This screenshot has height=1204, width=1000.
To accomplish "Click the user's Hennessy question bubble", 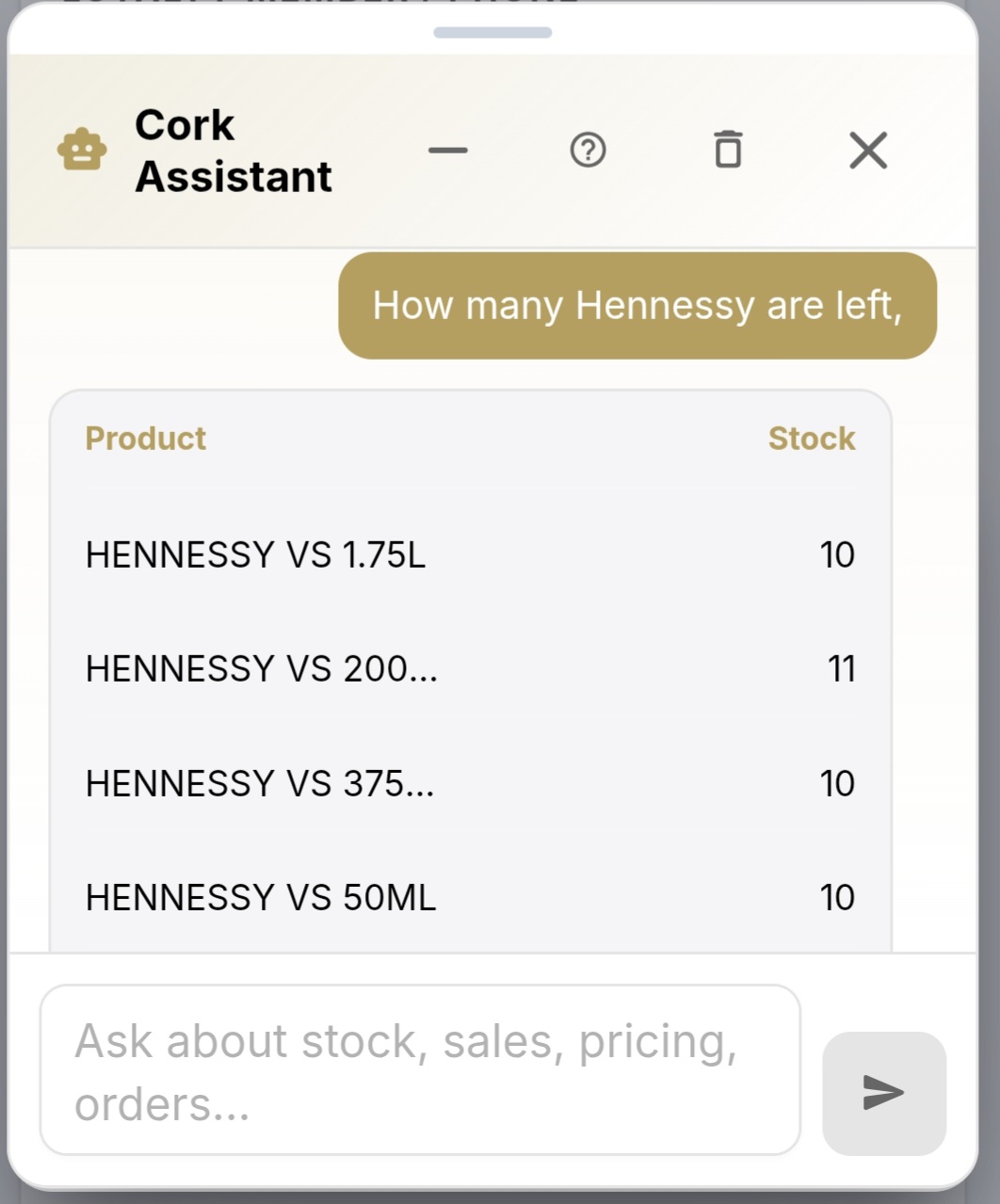I will coord(637,305).
